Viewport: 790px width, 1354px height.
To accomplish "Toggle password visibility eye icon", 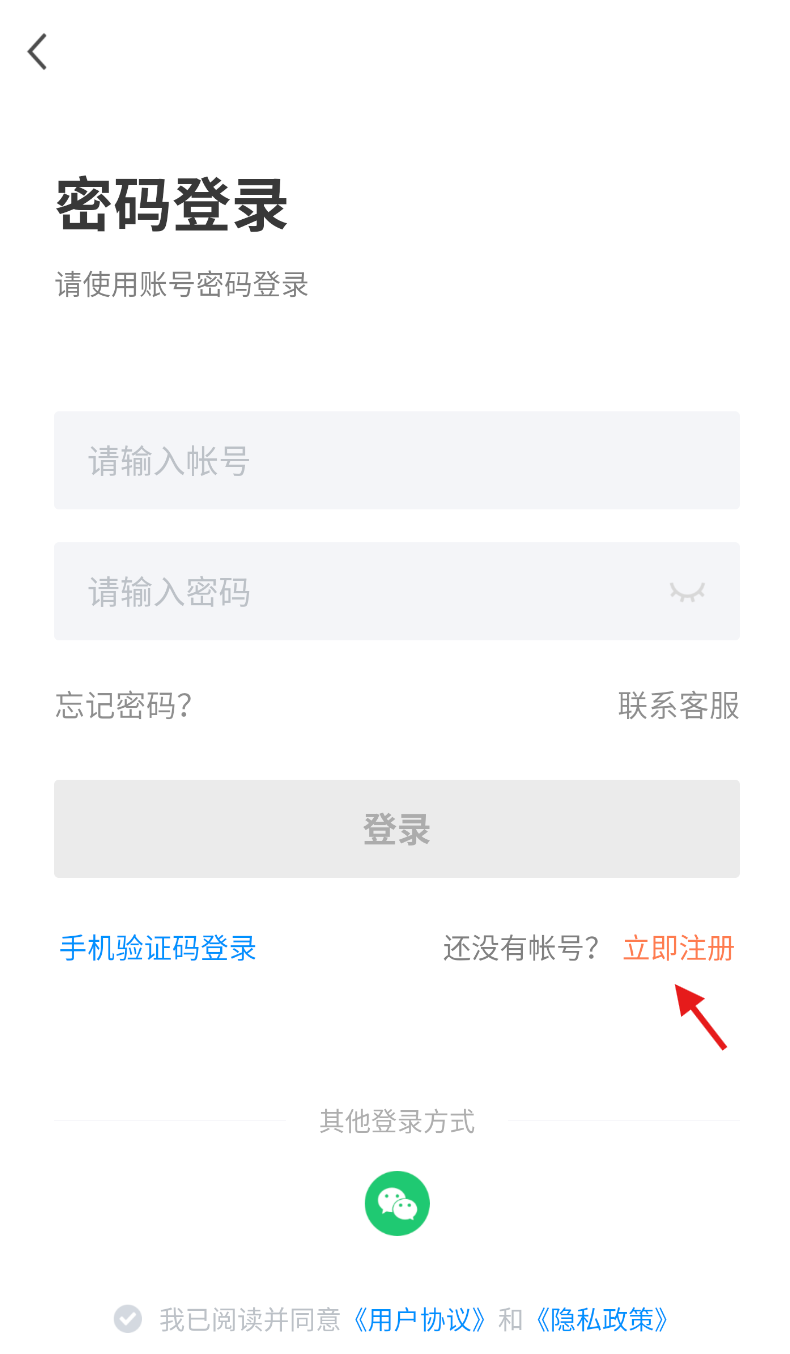I will 687,592.
